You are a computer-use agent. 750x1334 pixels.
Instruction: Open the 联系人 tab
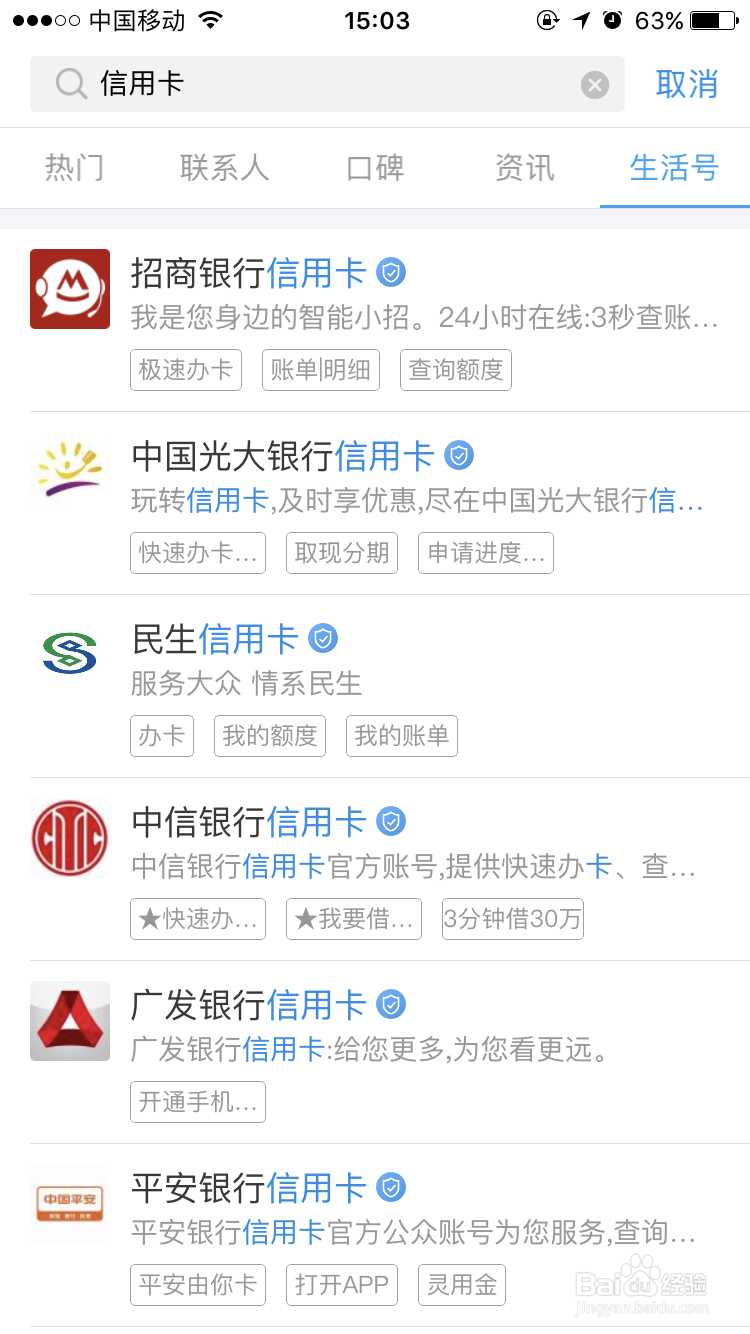(224, 168)
